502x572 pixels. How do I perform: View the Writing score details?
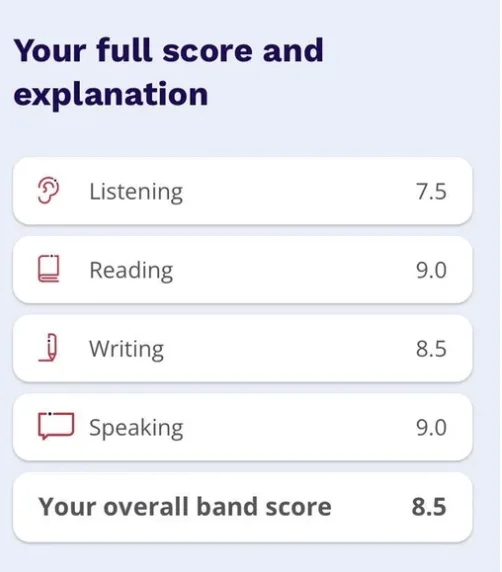243,349
